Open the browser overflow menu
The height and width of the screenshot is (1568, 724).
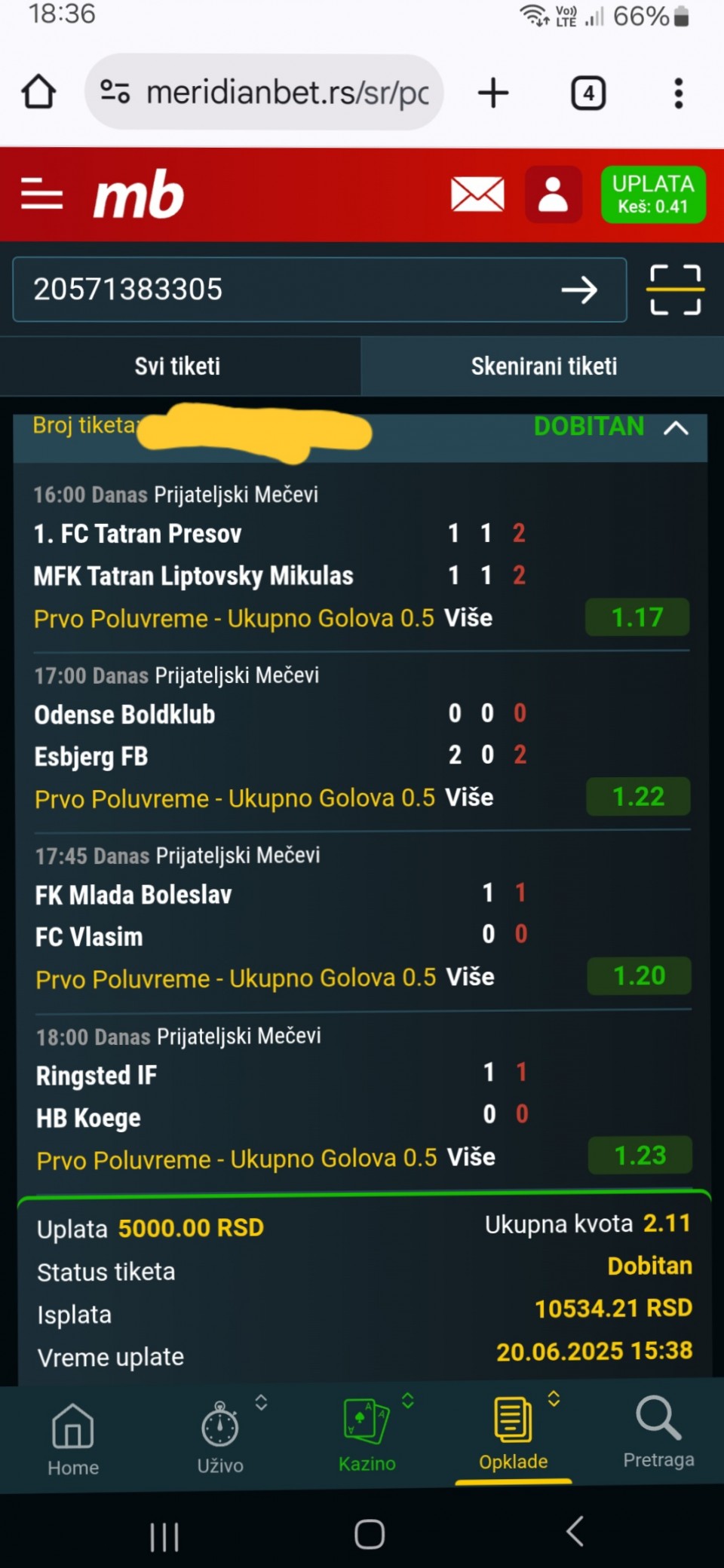[679, 93]
